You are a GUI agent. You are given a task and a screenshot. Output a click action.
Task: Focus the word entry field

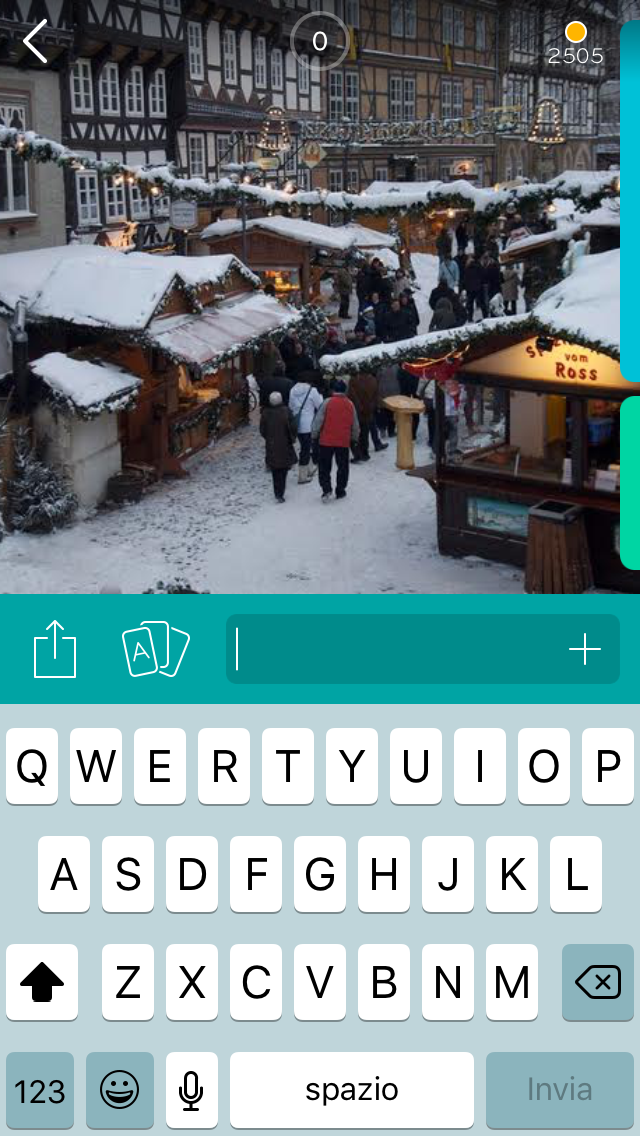click(395, 650)
